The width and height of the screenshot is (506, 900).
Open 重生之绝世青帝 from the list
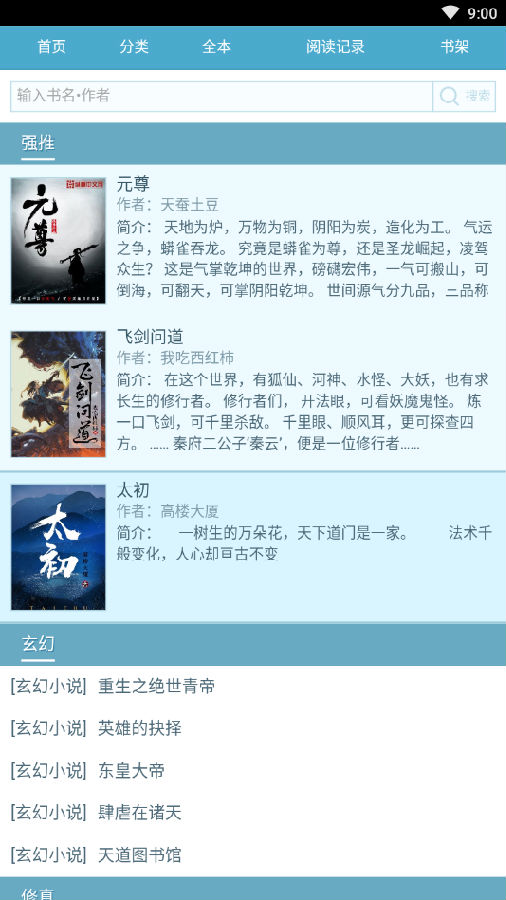click(156, 686)
